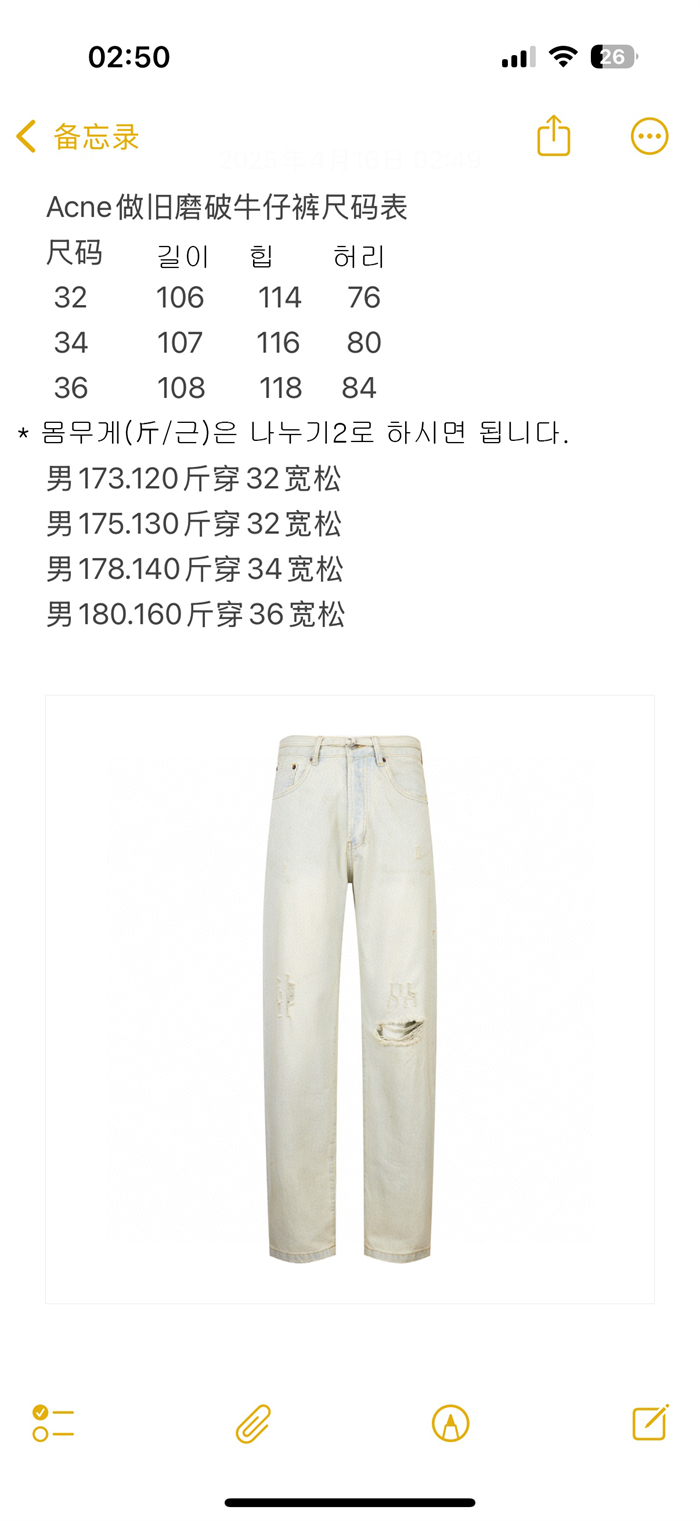The width and height of the screenshot is (700, 1521).
Task: Compose a new note
Action: click(x=649, y=1422)
